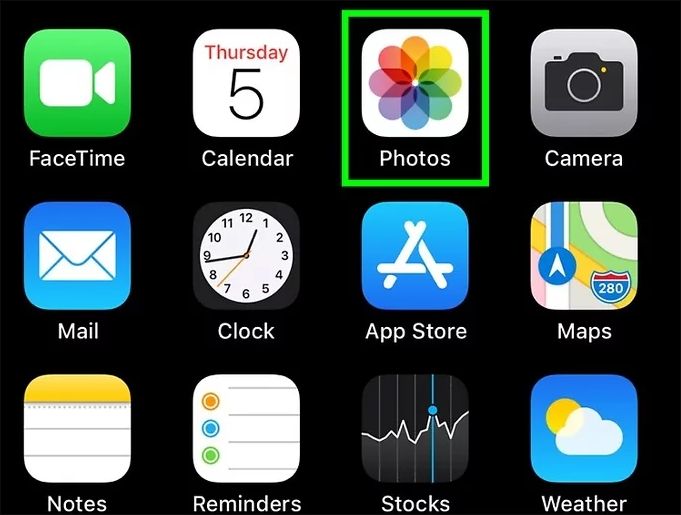
Task: Open the FaceTime app
Action: (77, 82)
